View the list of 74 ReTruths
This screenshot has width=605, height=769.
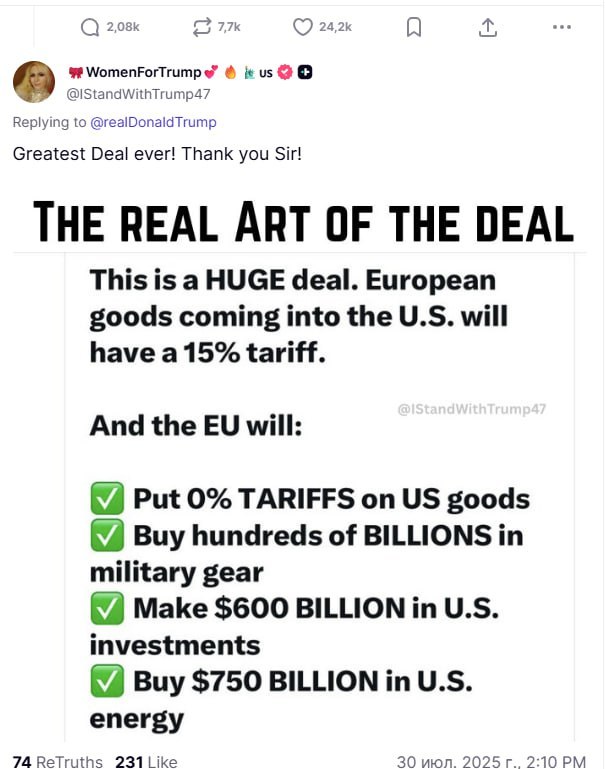(x=58, y=762)
